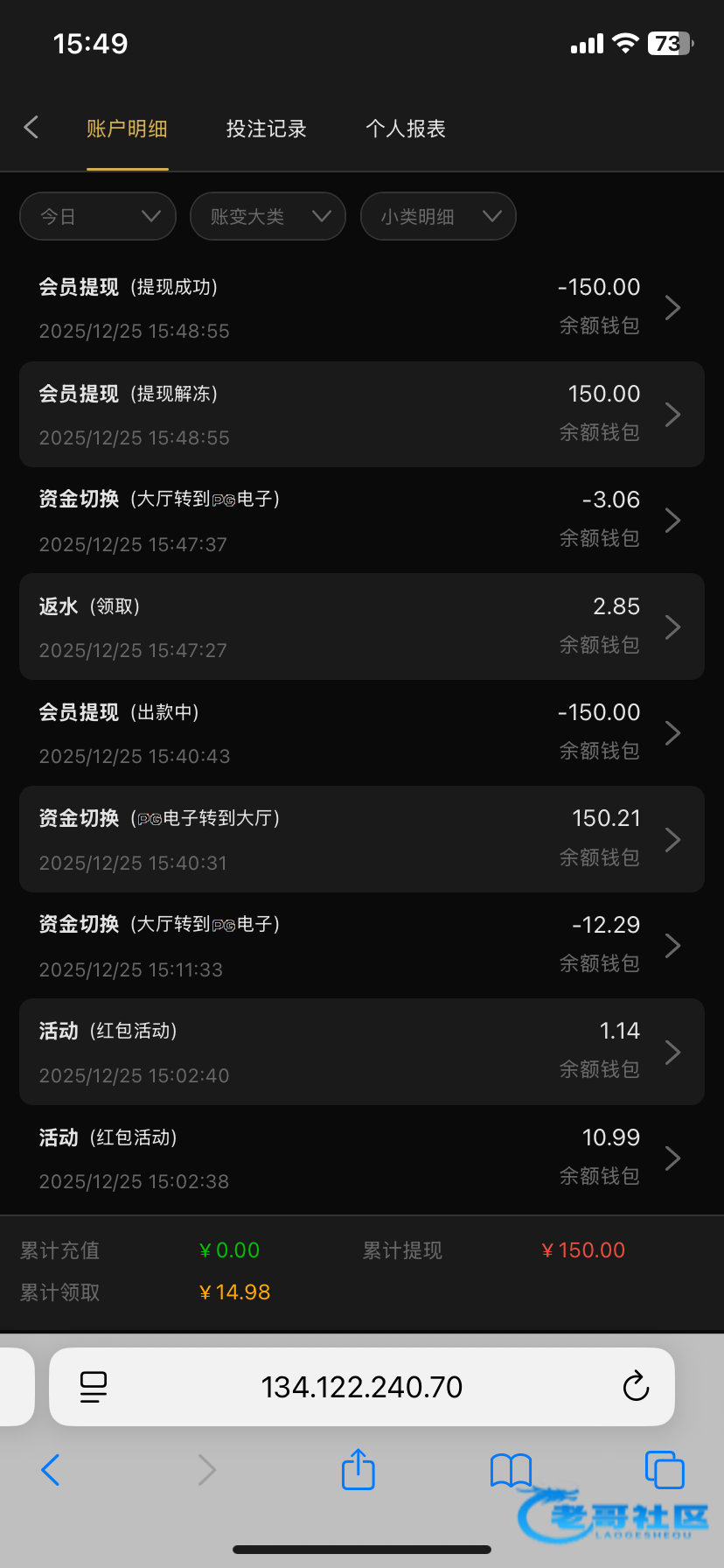The height and width of the screenshot is (1568, 724).
Task: Share this page from the browser toolbar
Action: click(358, 1469)
